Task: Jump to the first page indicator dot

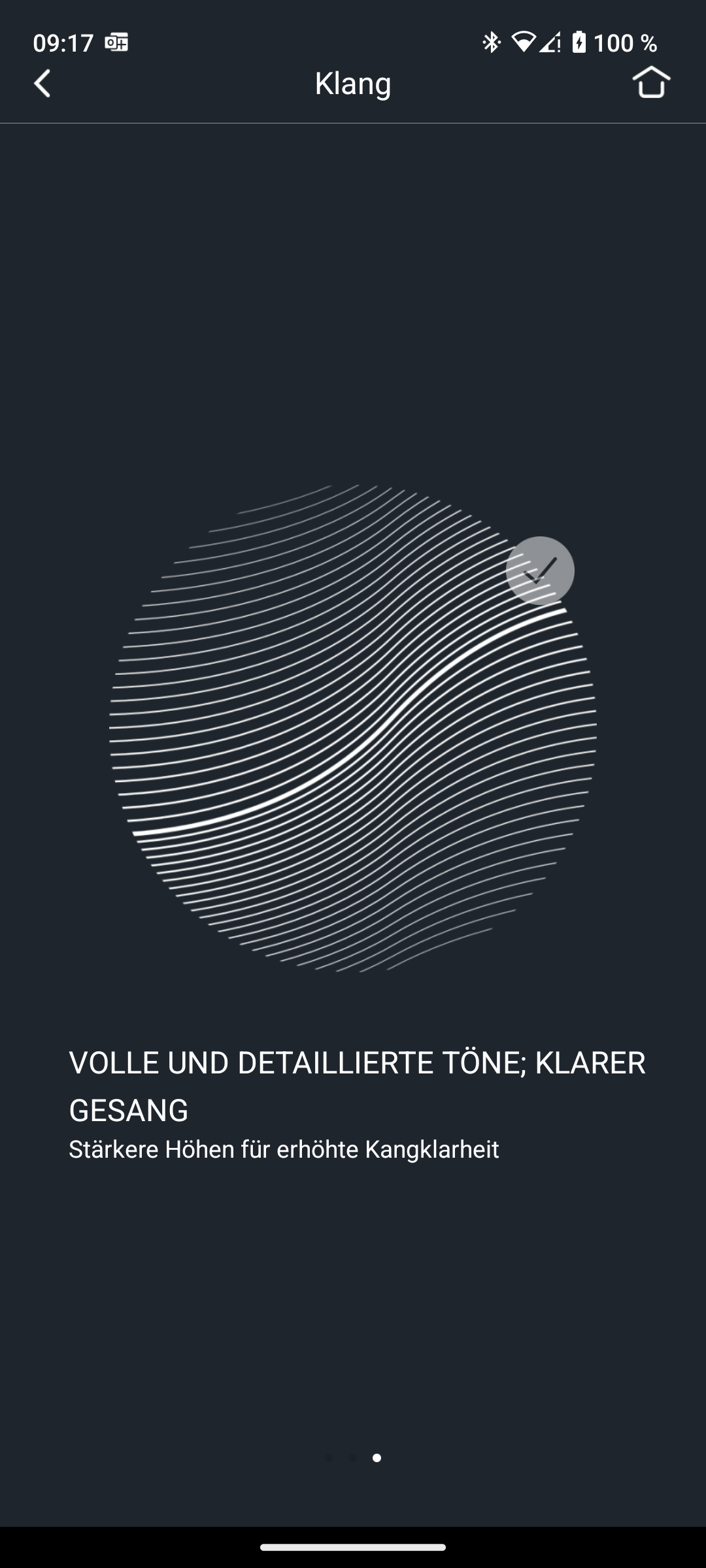Action: [329, 1458]
